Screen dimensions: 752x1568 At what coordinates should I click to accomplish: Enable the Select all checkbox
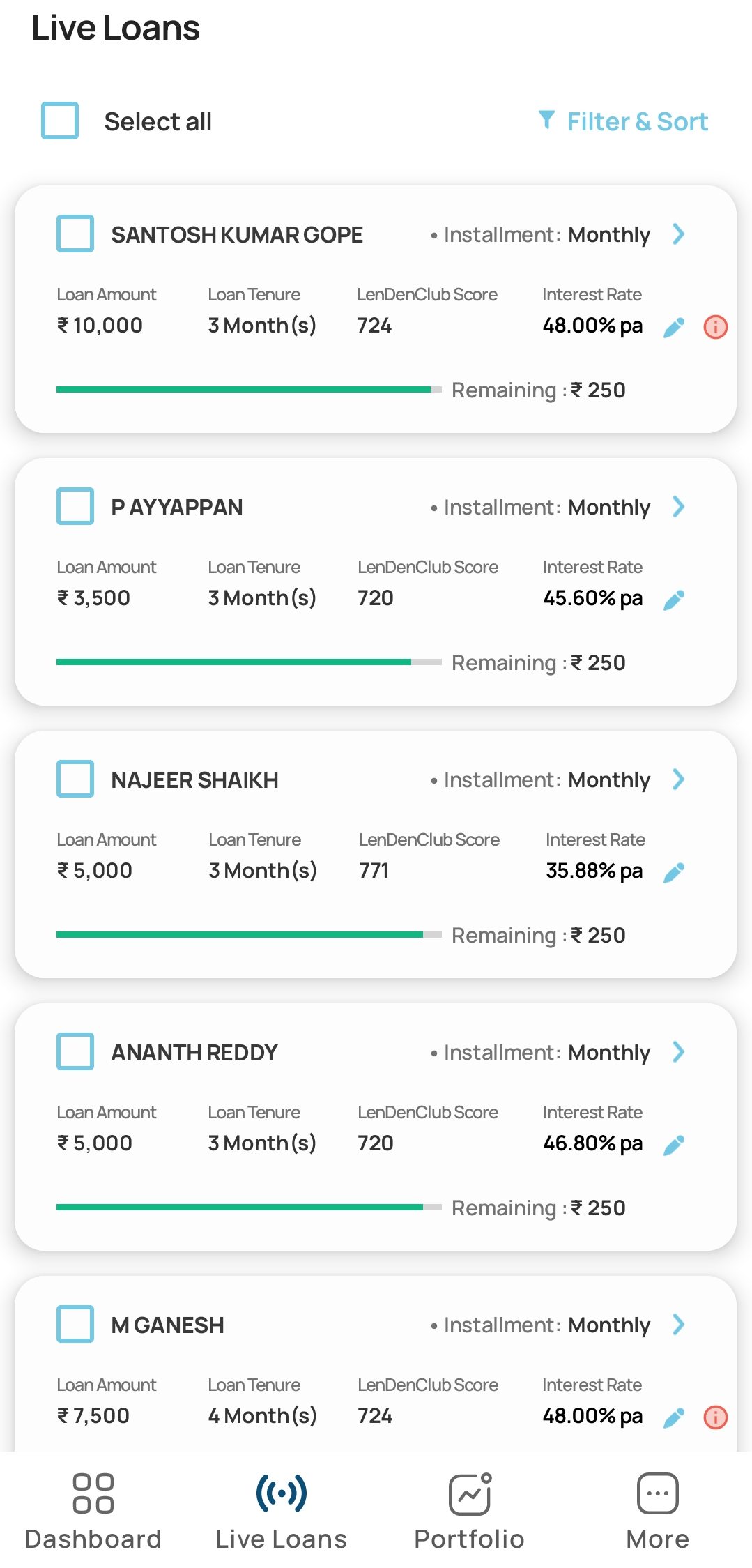point(59,120)
